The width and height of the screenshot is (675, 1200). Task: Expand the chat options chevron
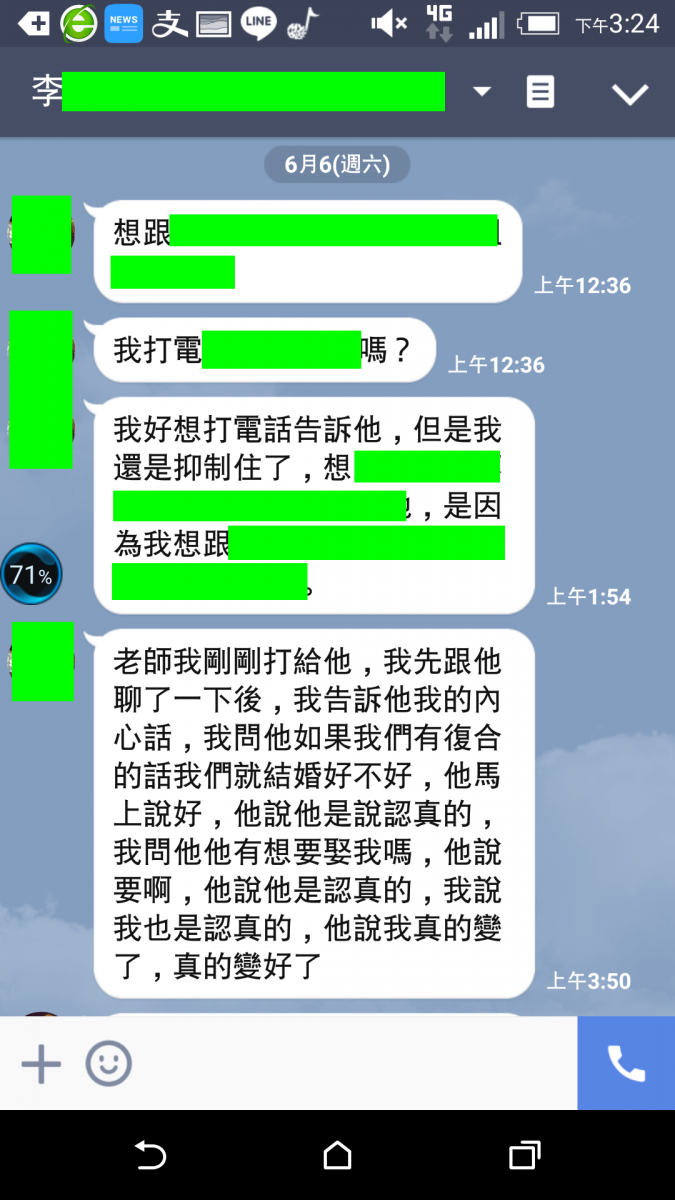click(630, 94)
